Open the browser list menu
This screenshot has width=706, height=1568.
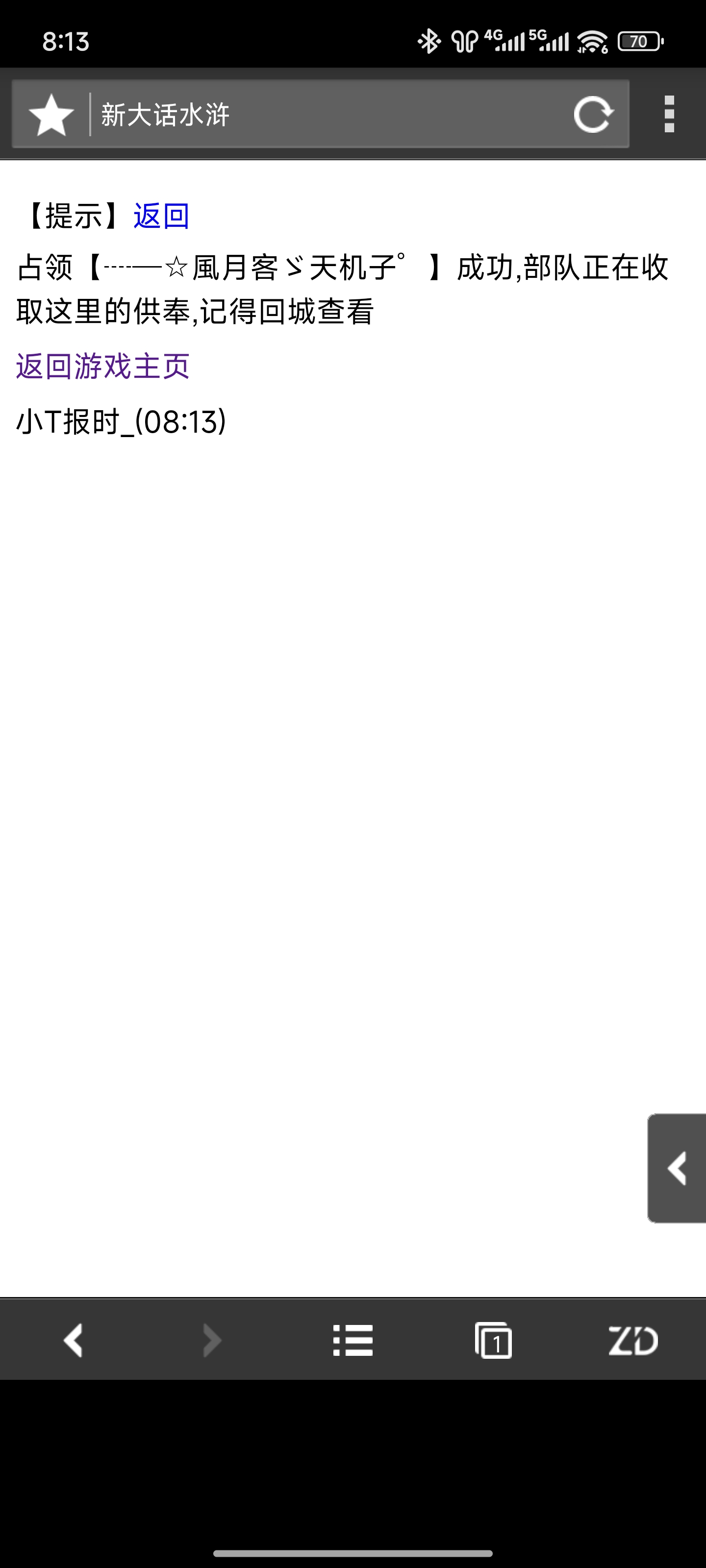[x=353, y=1340]
